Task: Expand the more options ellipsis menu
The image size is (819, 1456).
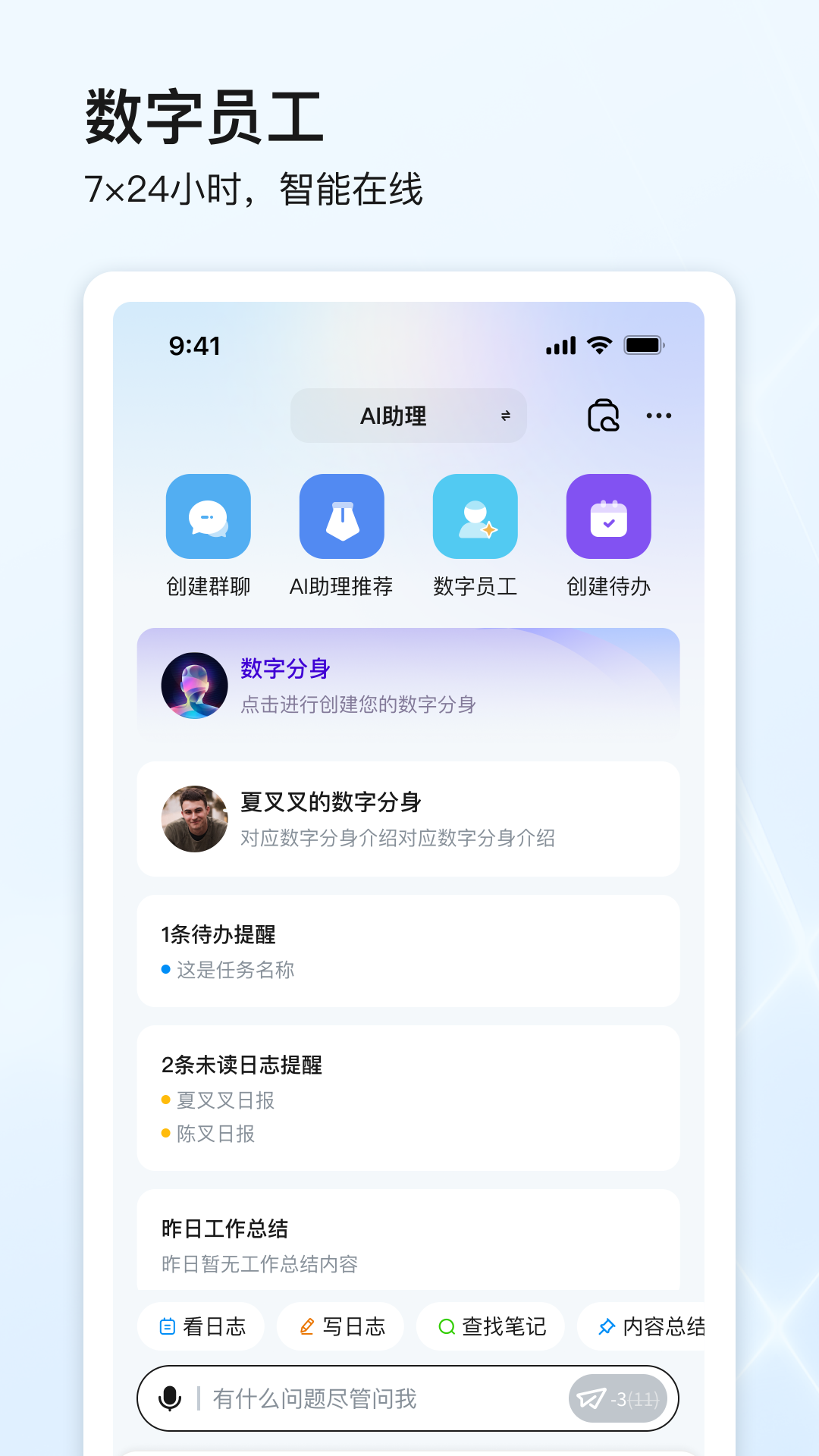Action: click(x=658, y=415)
